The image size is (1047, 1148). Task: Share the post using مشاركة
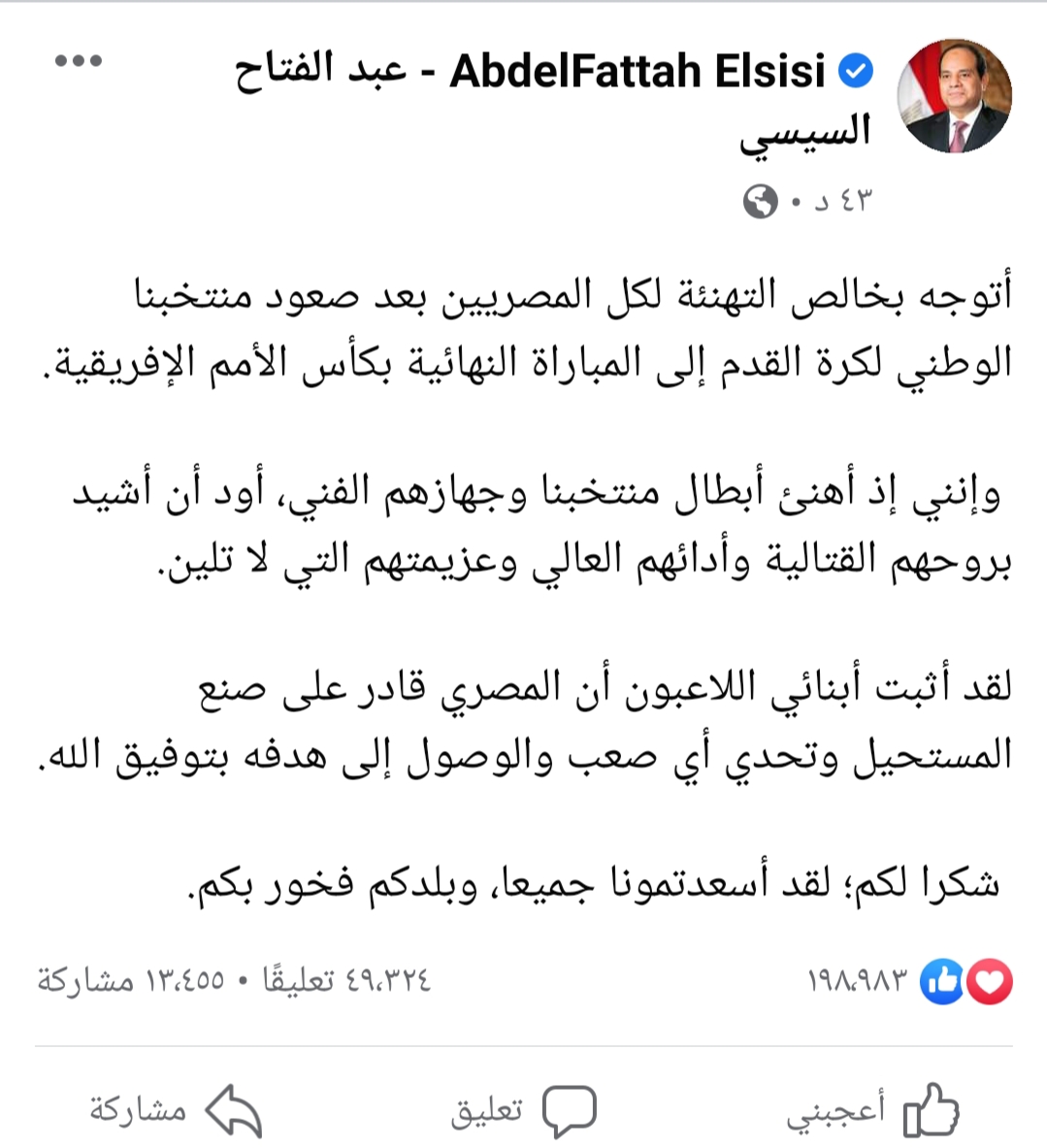pyautogui.click(x=176, y=1110)
